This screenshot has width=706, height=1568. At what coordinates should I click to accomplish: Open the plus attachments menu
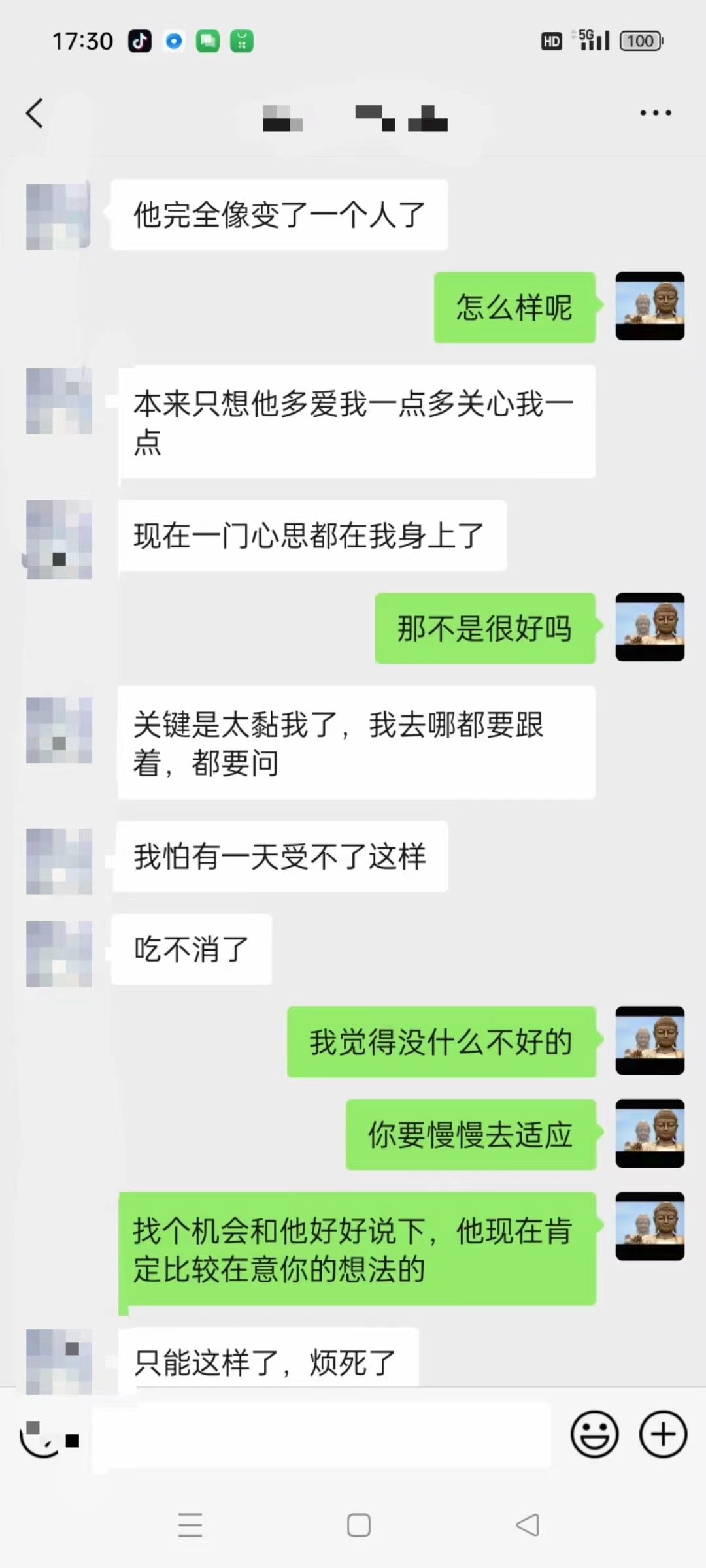[x=663, y=1435]
